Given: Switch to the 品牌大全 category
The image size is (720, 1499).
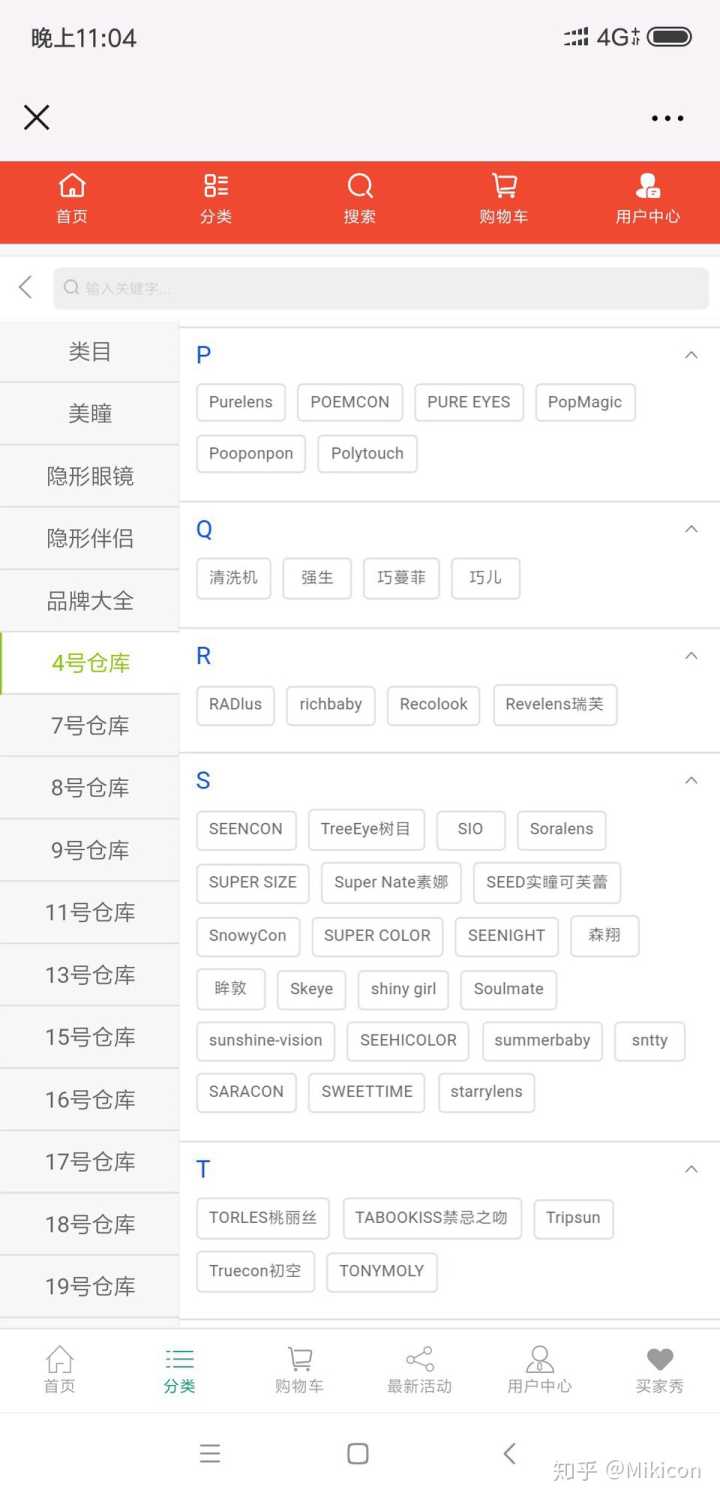Looking at the screenshot, I should [x=90, y=601].
